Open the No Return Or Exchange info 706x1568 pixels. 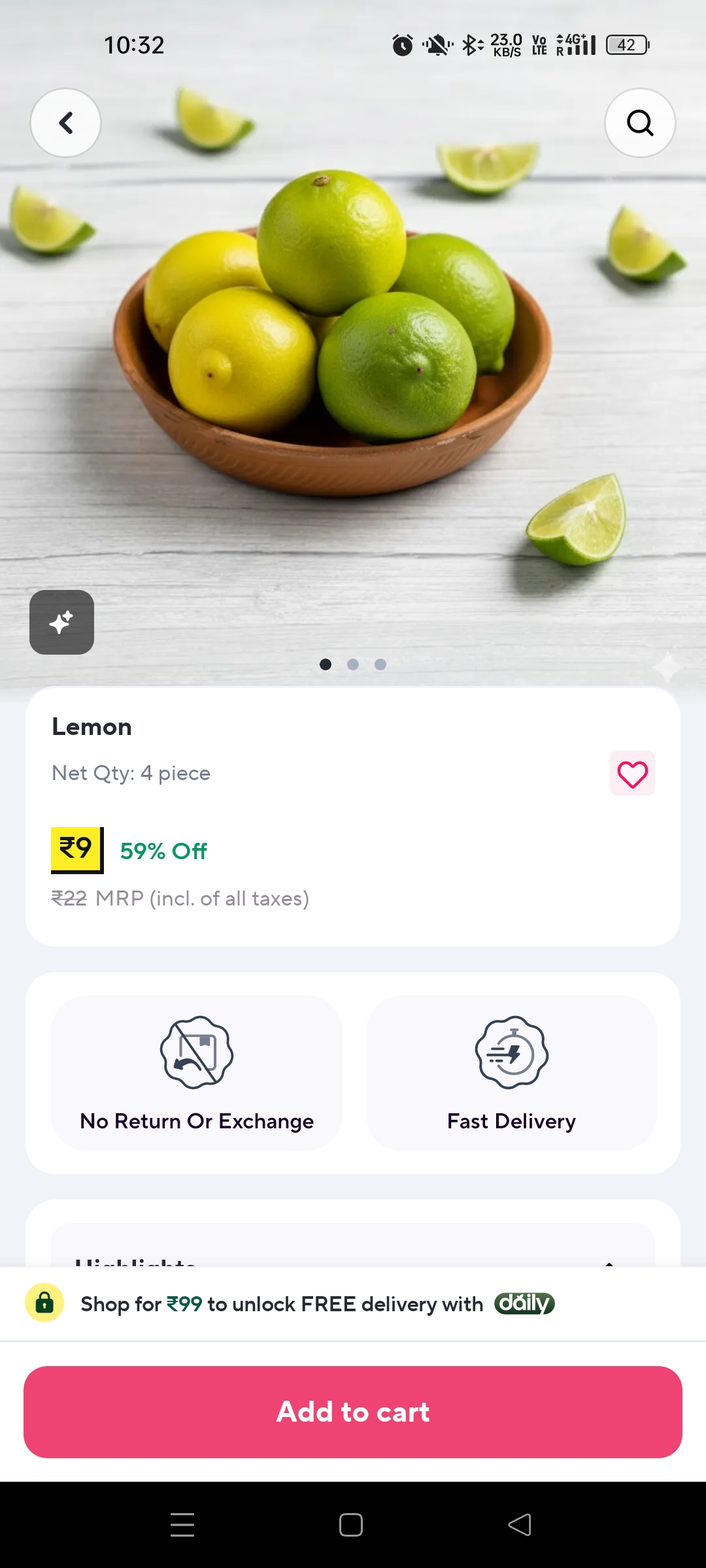(197, 1073)
